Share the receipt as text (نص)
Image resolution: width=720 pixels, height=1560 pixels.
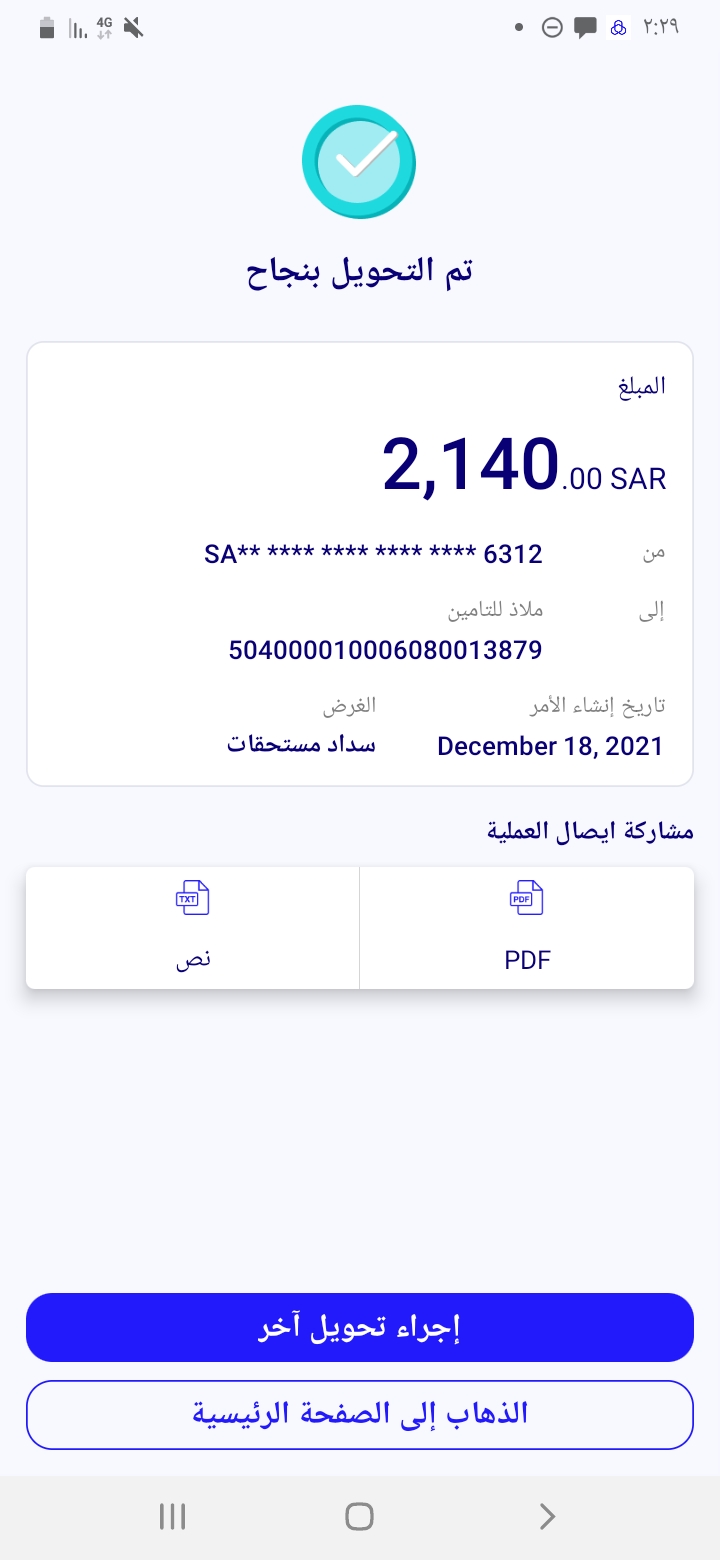[x=193, y=928]
